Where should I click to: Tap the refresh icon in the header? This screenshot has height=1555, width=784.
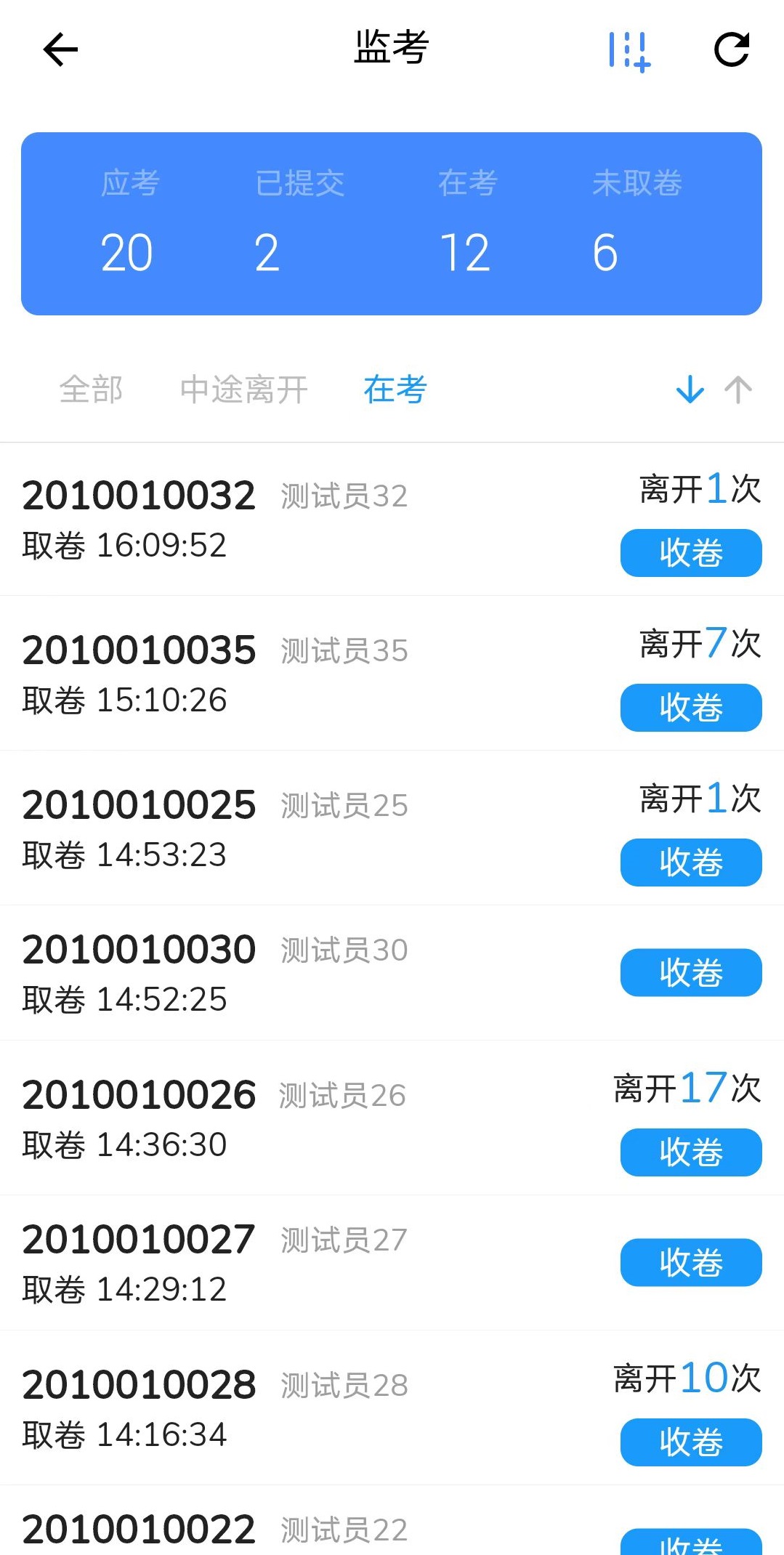pyautogui.click(x=731, y=49)
